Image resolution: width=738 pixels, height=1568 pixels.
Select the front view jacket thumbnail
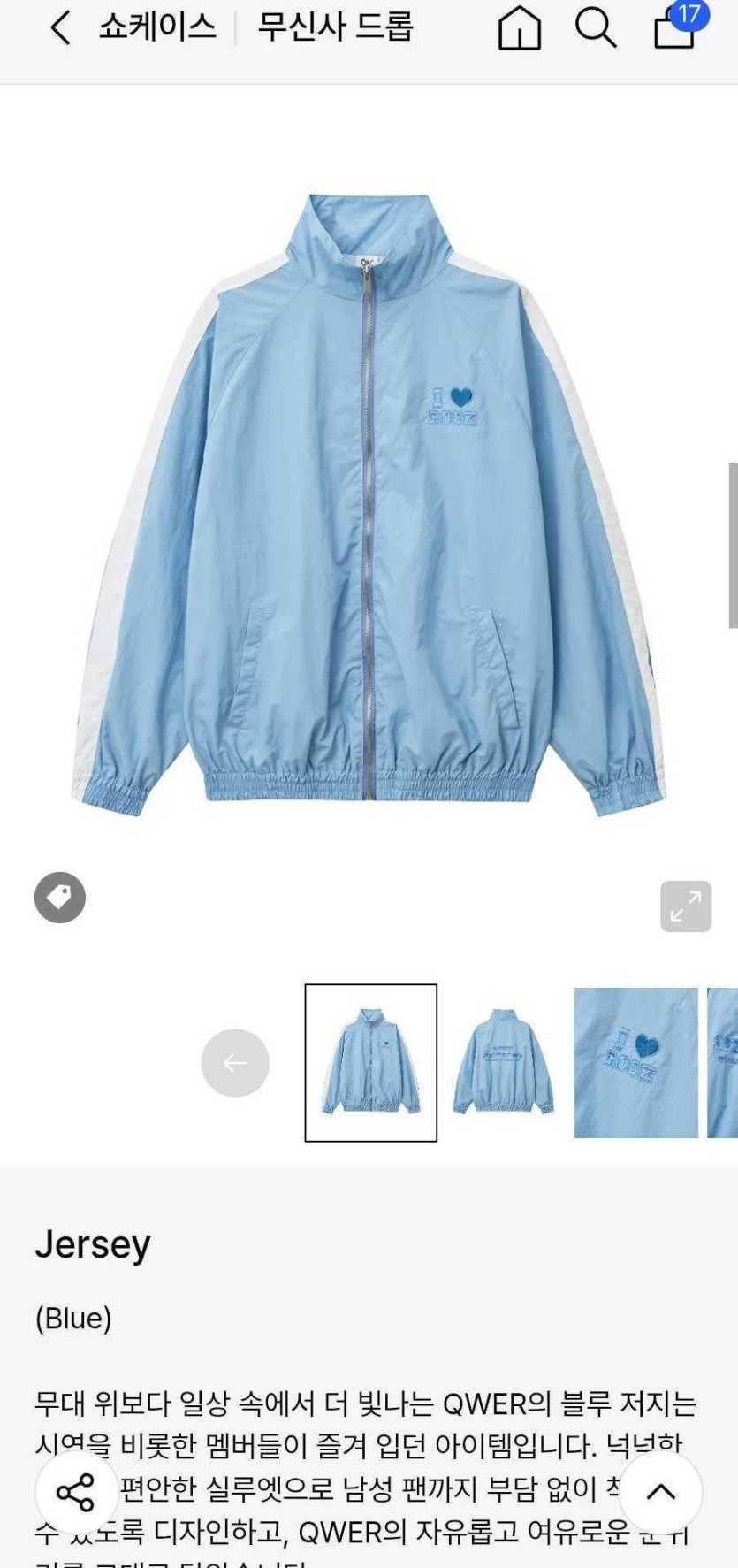coord(371,1063)
